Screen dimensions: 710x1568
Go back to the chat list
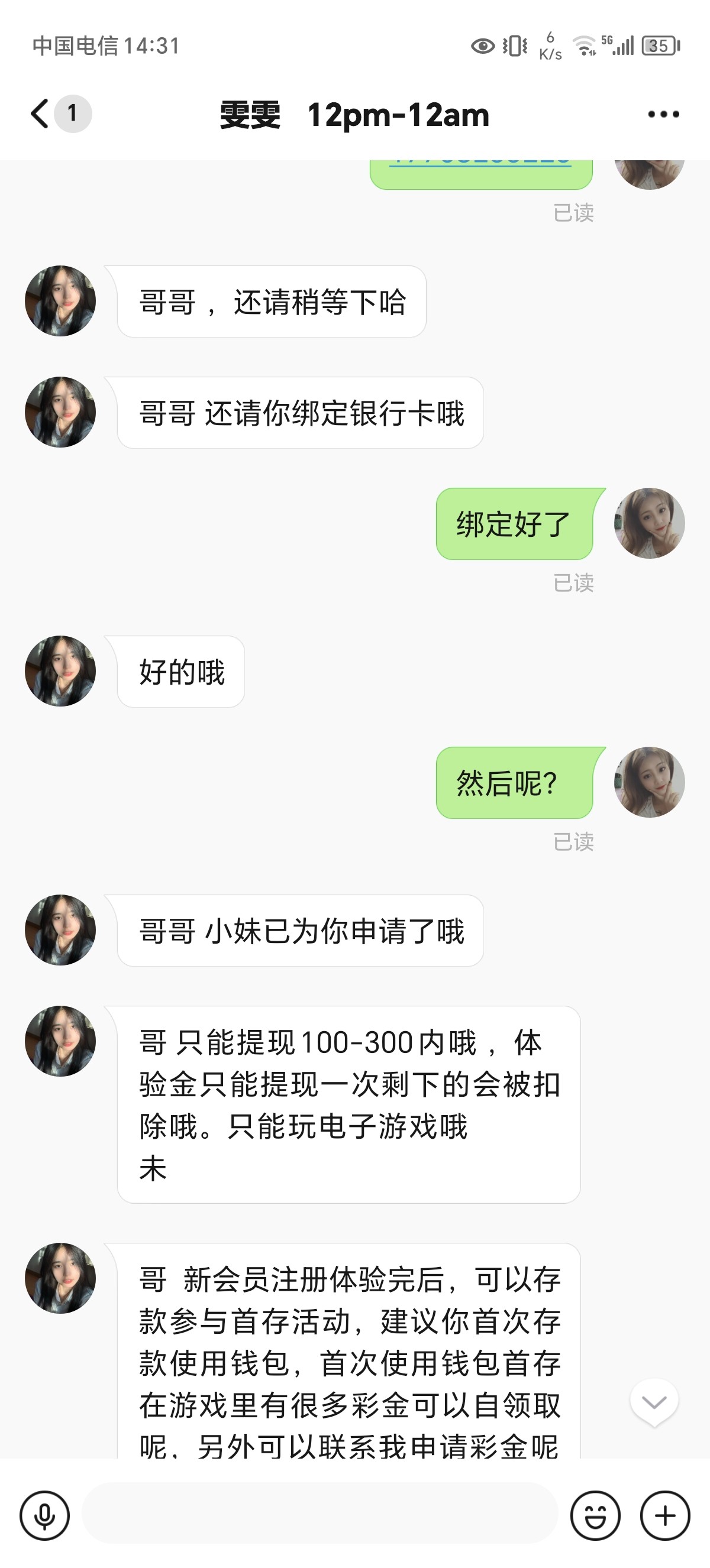[x=40, y=114]
